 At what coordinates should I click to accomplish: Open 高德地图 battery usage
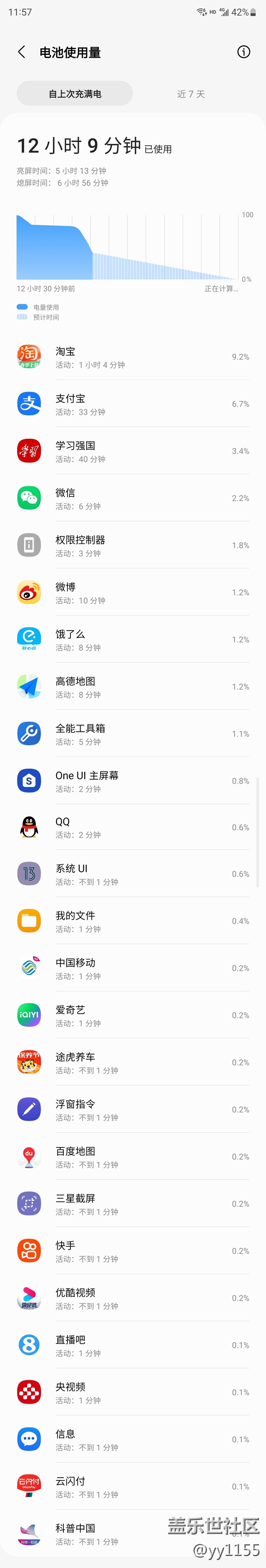click(133, 687)
